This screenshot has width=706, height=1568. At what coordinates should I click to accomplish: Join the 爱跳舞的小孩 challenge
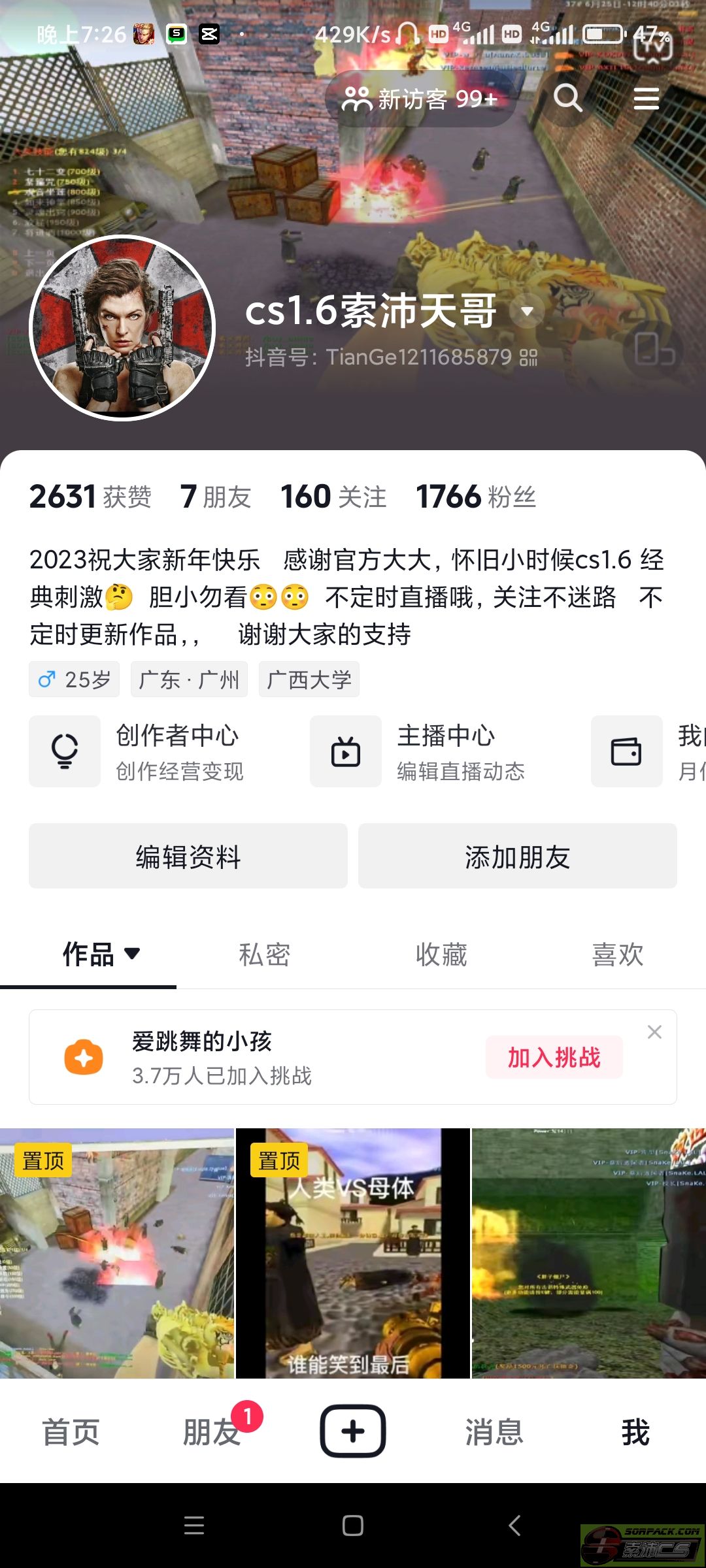click(x=554, y=1056)
